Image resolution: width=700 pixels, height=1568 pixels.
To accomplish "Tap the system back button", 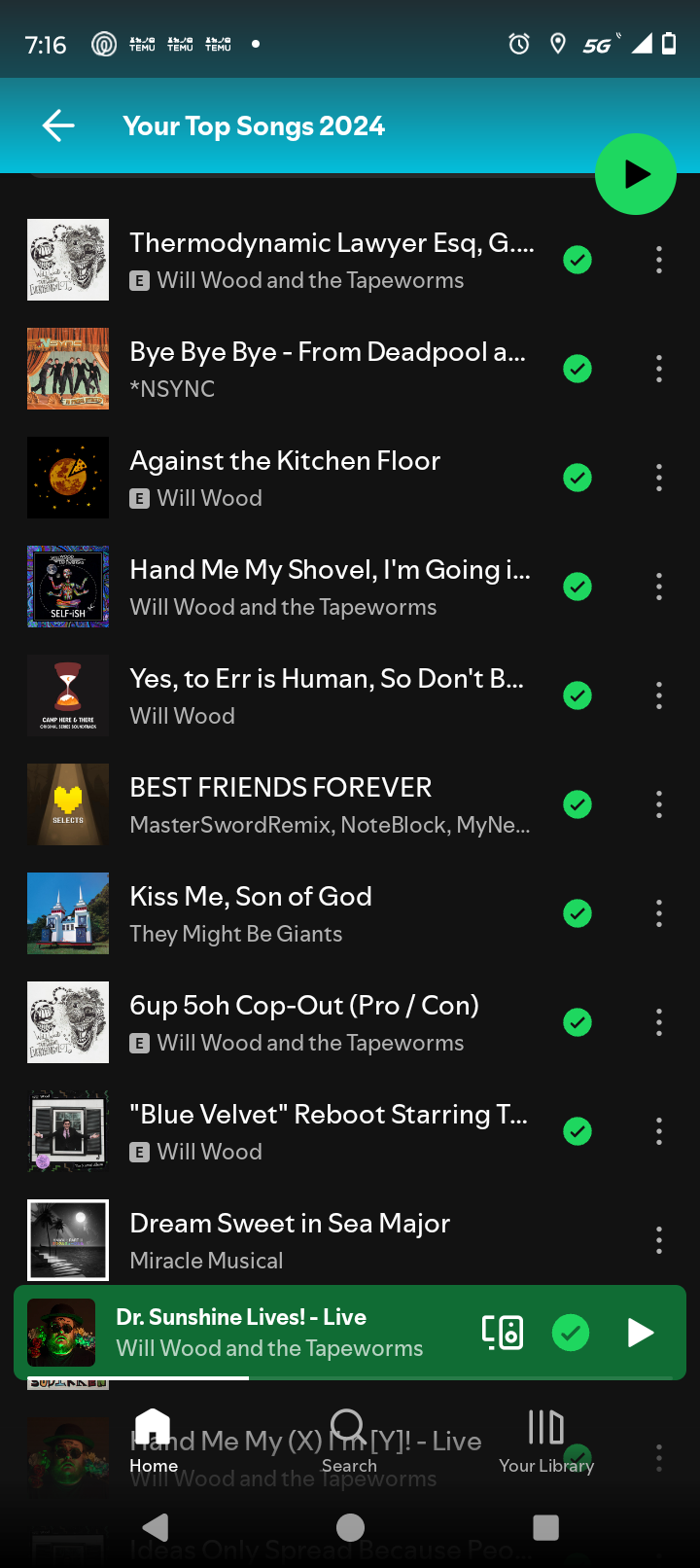I will click(x=156, y=1527).
